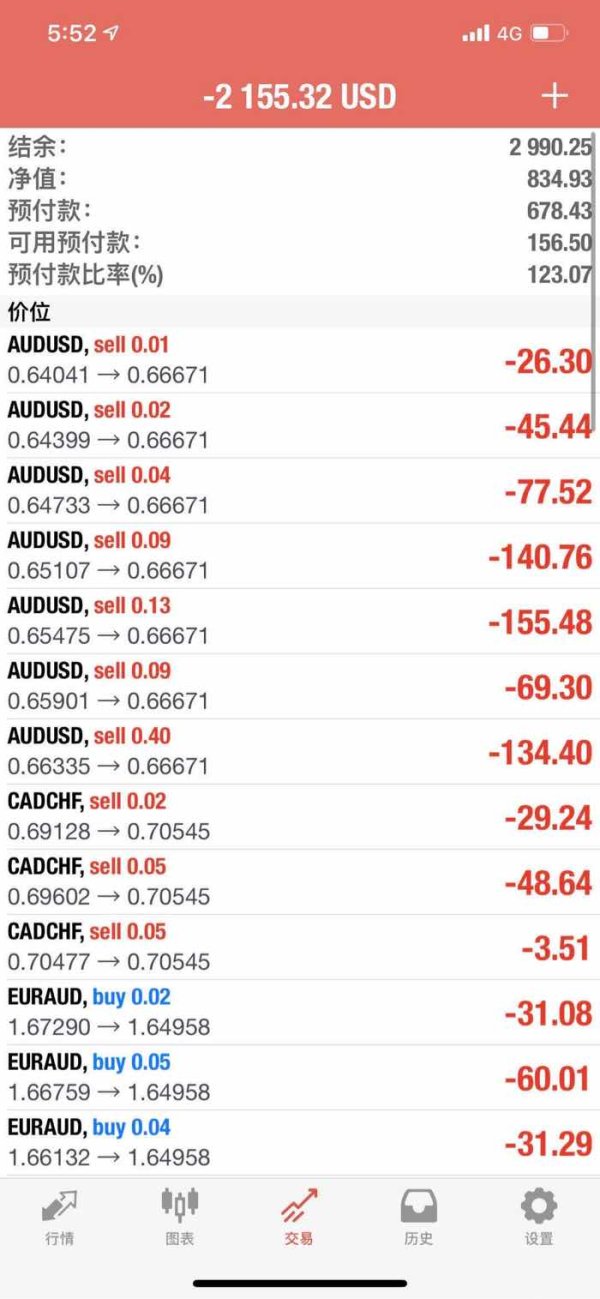The height and width of the screenshot is (1299, 600).
Task: View AUDUSD position opened at 0.65901
Action: click(300, 686)
